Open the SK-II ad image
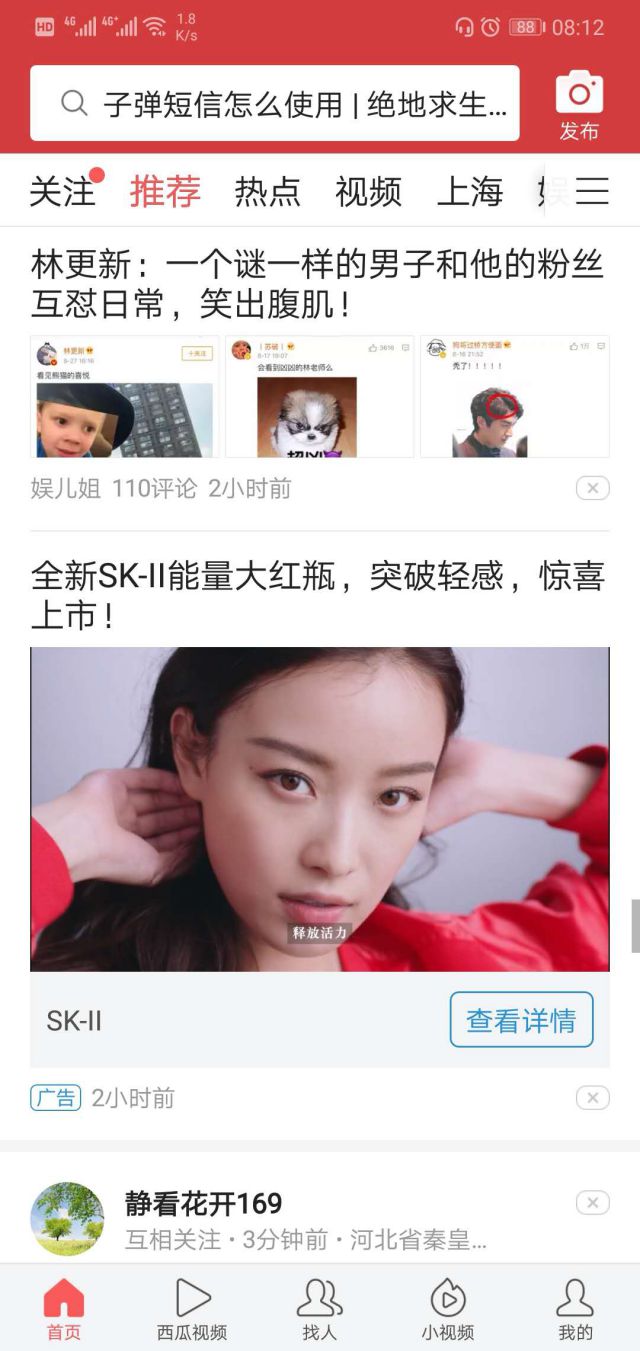Screen dimensions: 640x1351 [319, 808]
